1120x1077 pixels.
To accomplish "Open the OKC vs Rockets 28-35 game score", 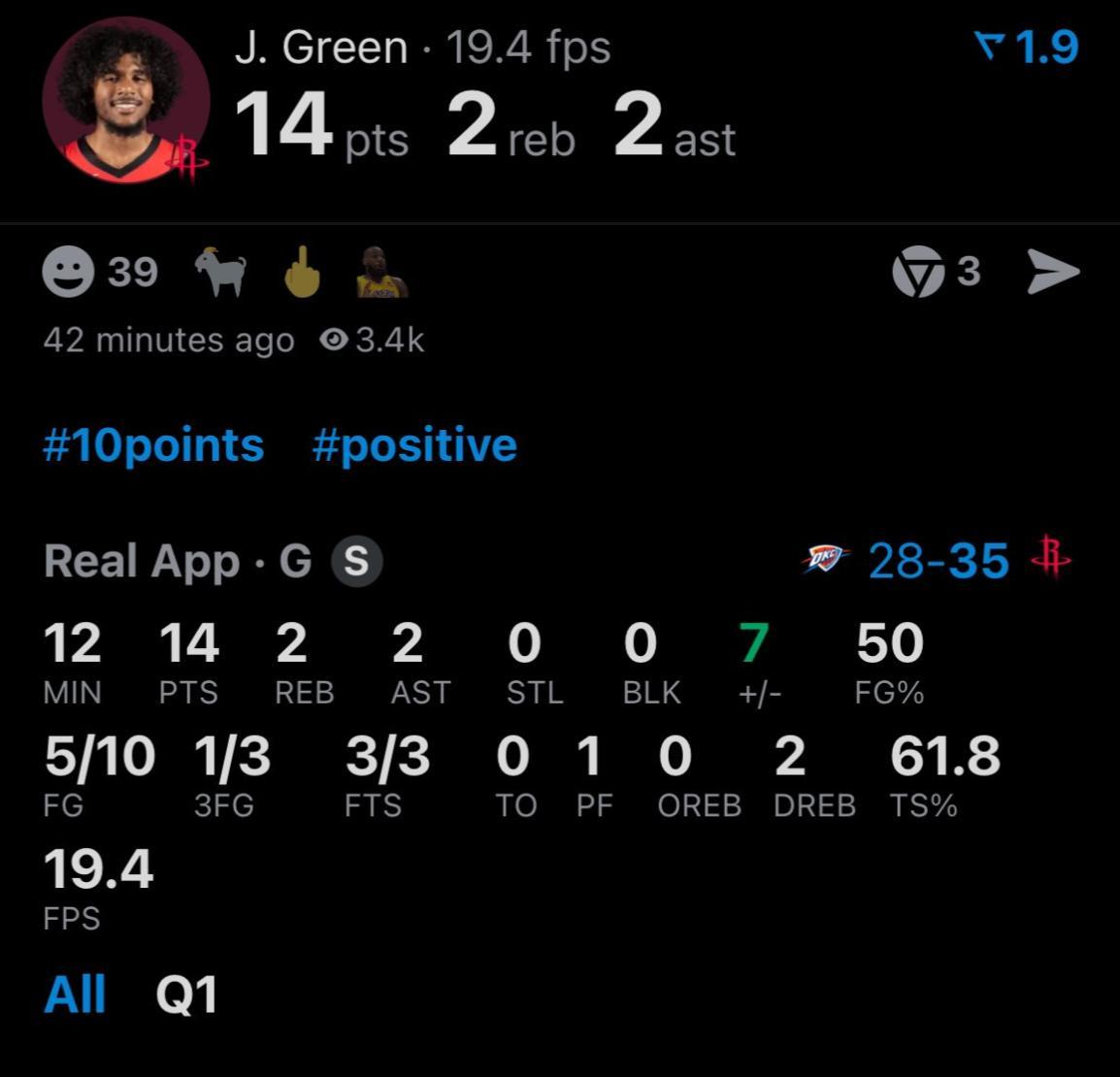I will 939,561.
